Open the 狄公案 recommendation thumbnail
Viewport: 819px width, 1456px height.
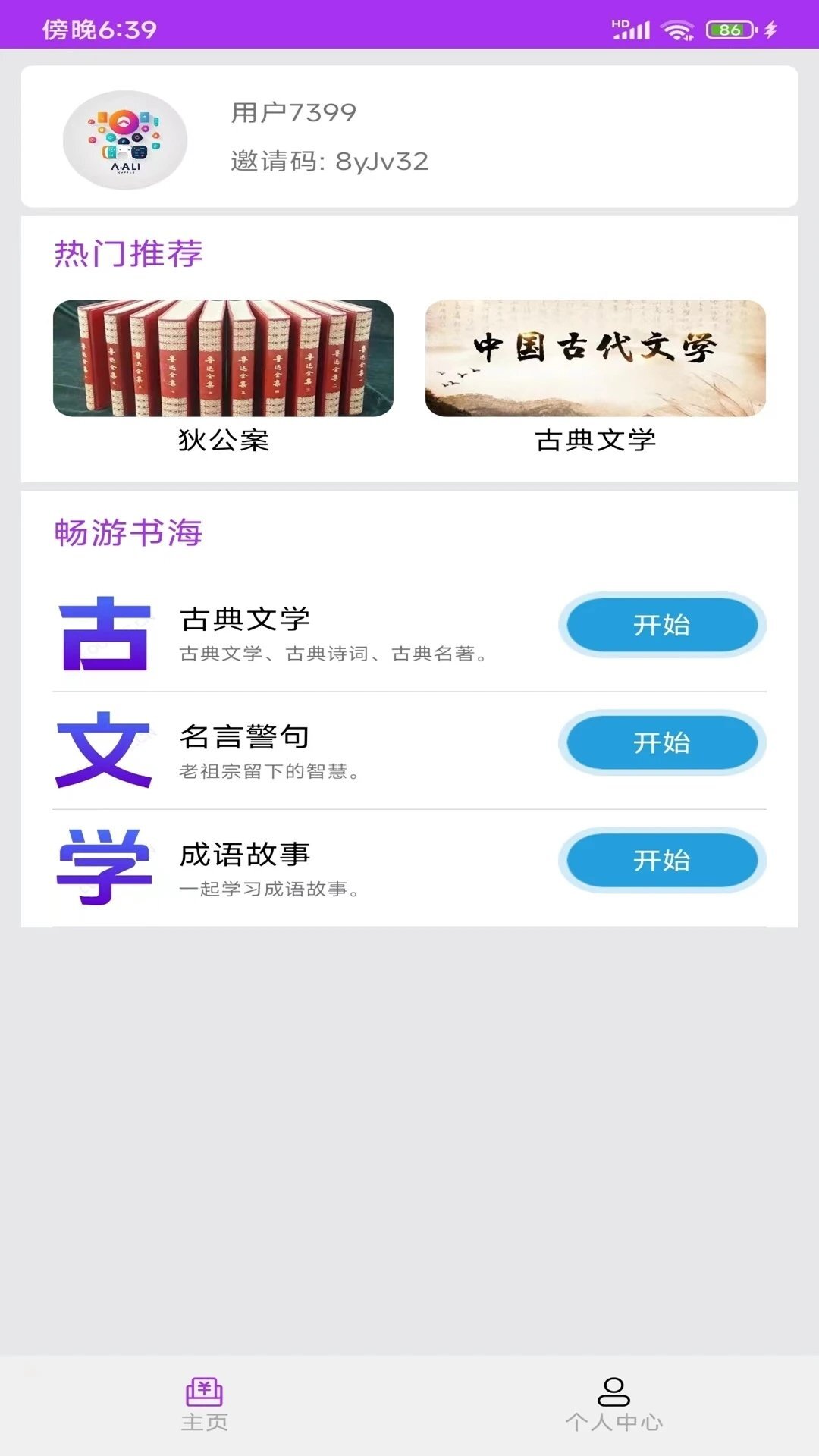[x=222, y=358]
